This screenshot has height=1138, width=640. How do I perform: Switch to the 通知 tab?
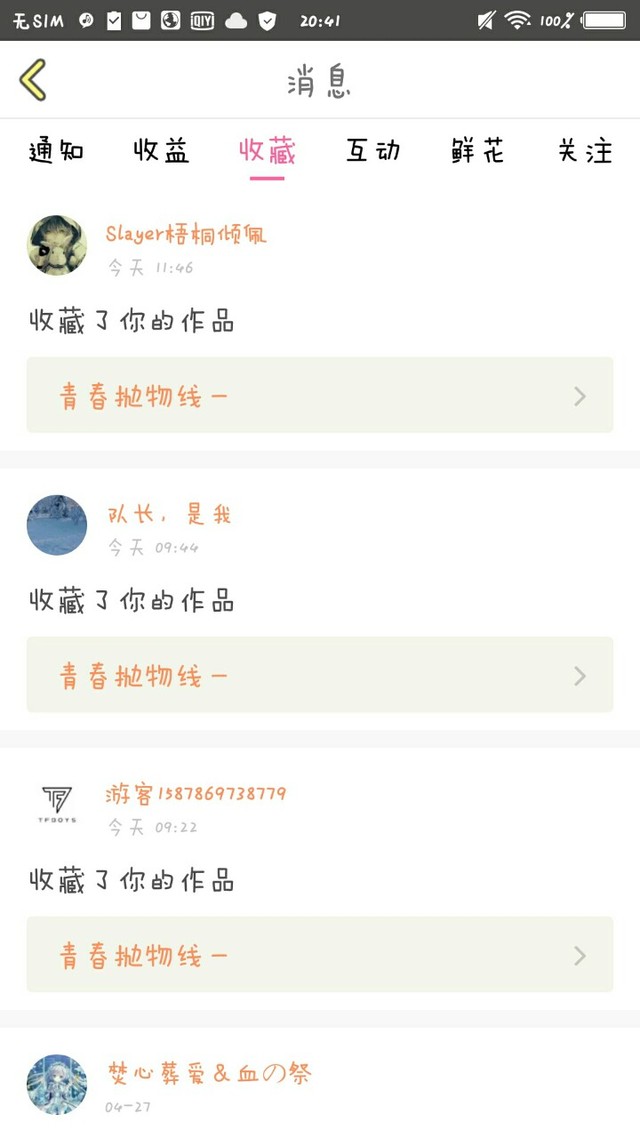[56, 151]
